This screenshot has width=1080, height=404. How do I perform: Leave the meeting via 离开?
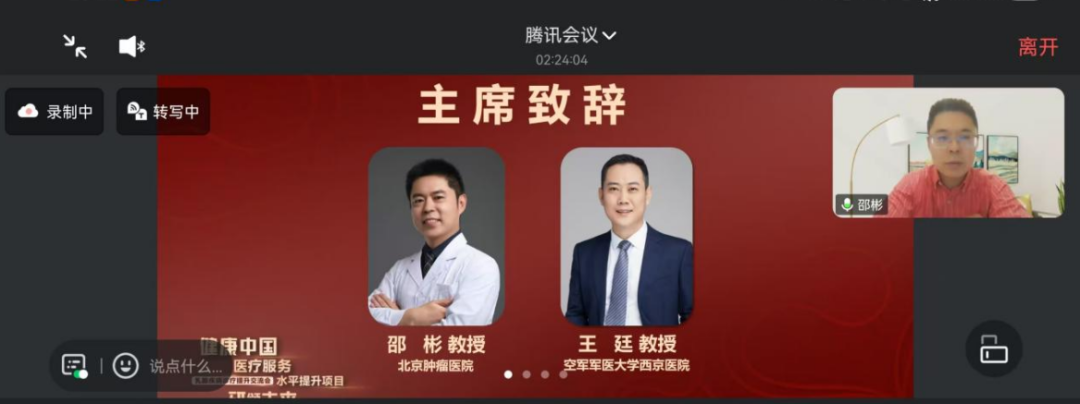pos(1038,47)
